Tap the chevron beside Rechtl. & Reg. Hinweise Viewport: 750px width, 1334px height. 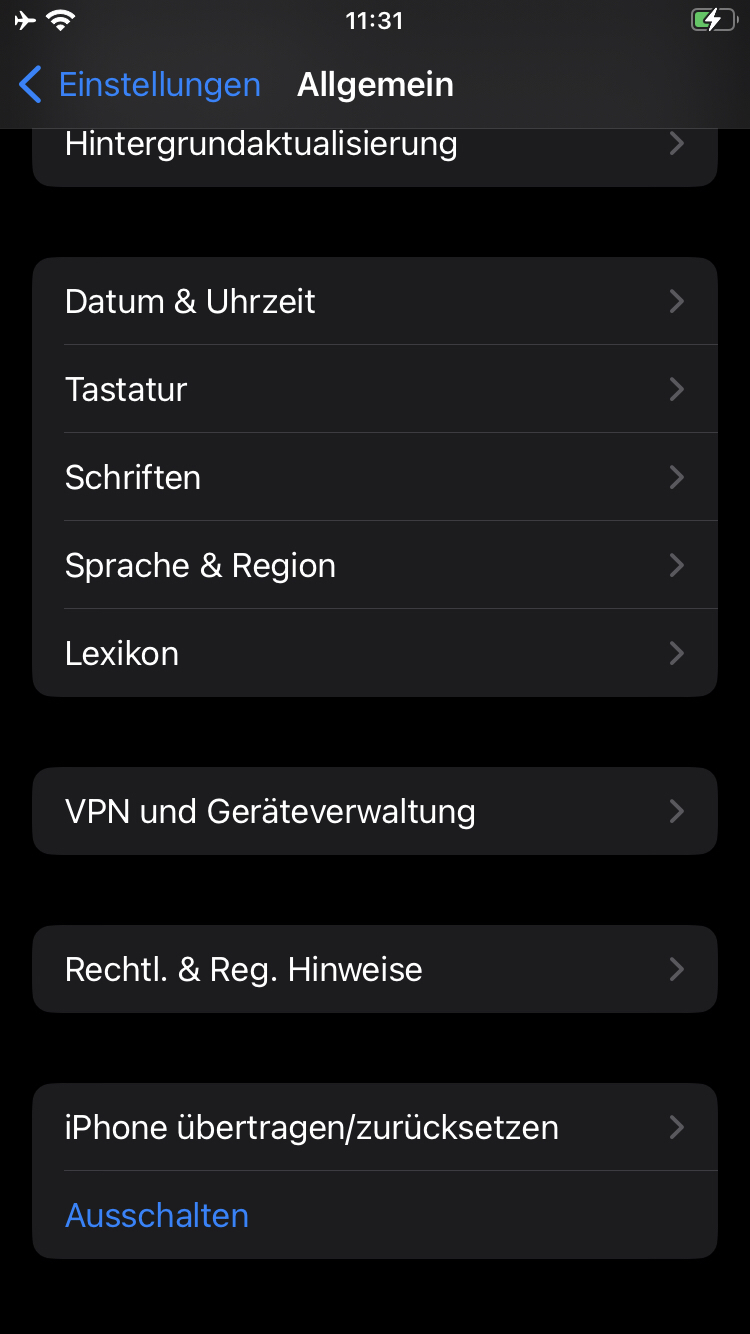point(676,968)
